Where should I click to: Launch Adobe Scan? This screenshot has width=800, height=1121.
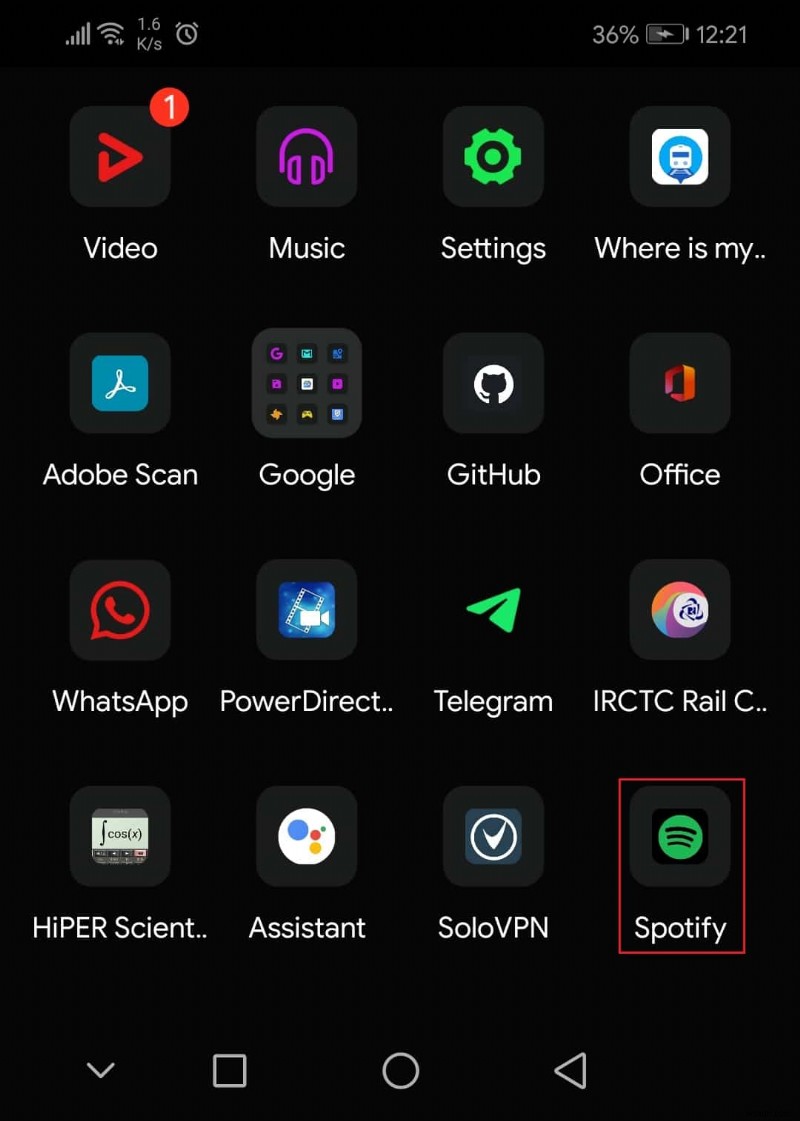coord(120,383)
